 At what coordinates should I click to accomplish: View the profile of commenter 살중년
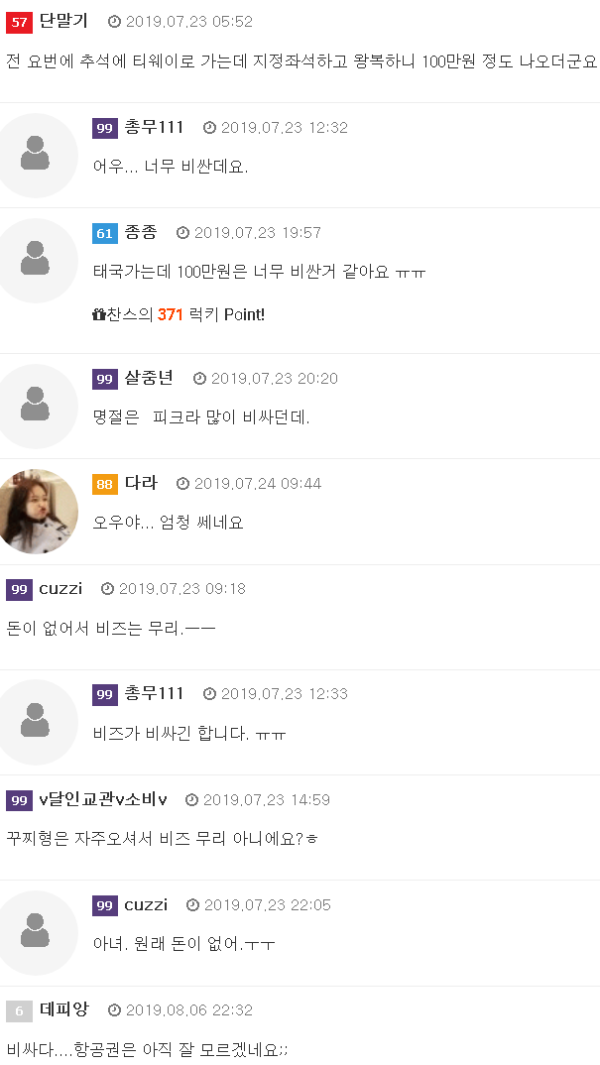[x=148, y=378]
